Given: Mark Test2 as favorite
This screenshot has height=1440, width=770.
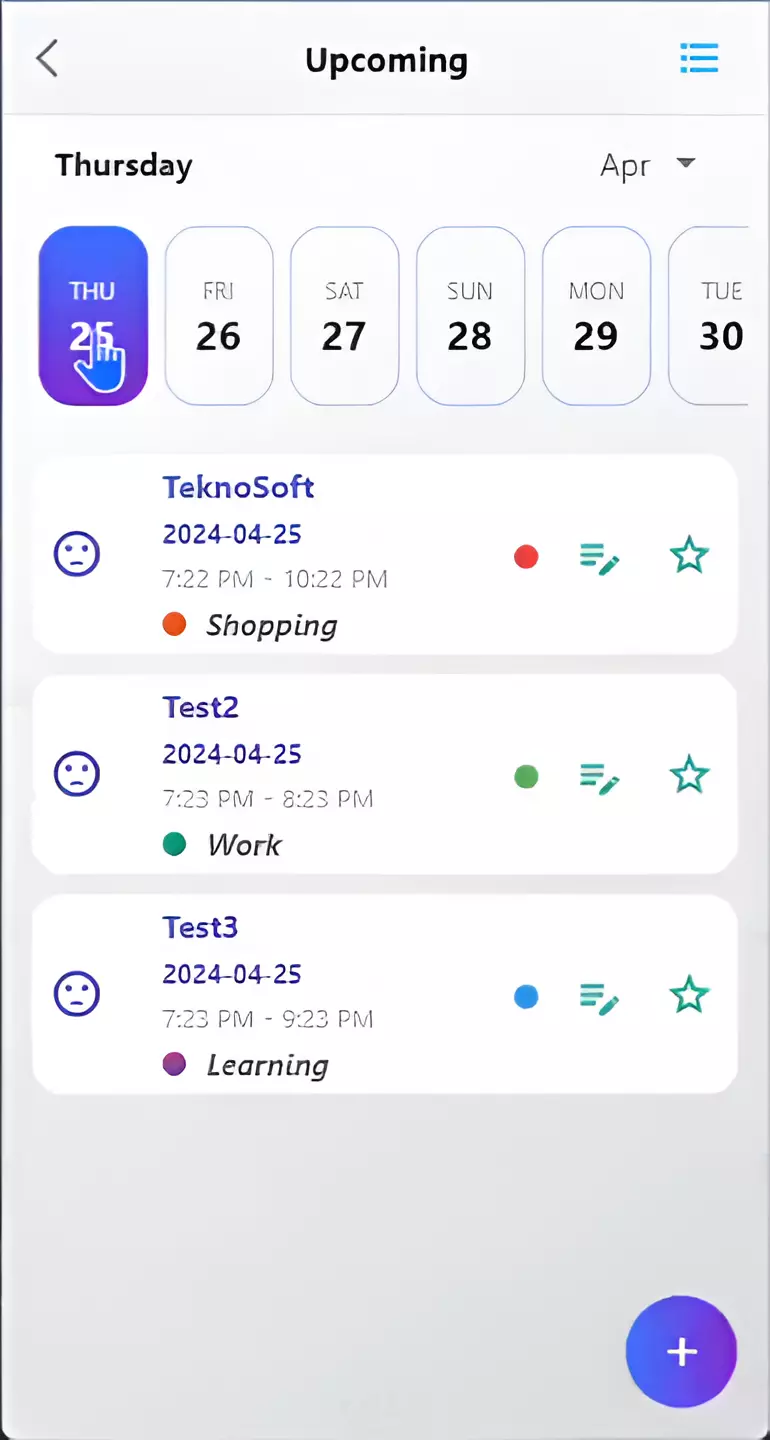Looking at the screenshot, I should [689, 776].
